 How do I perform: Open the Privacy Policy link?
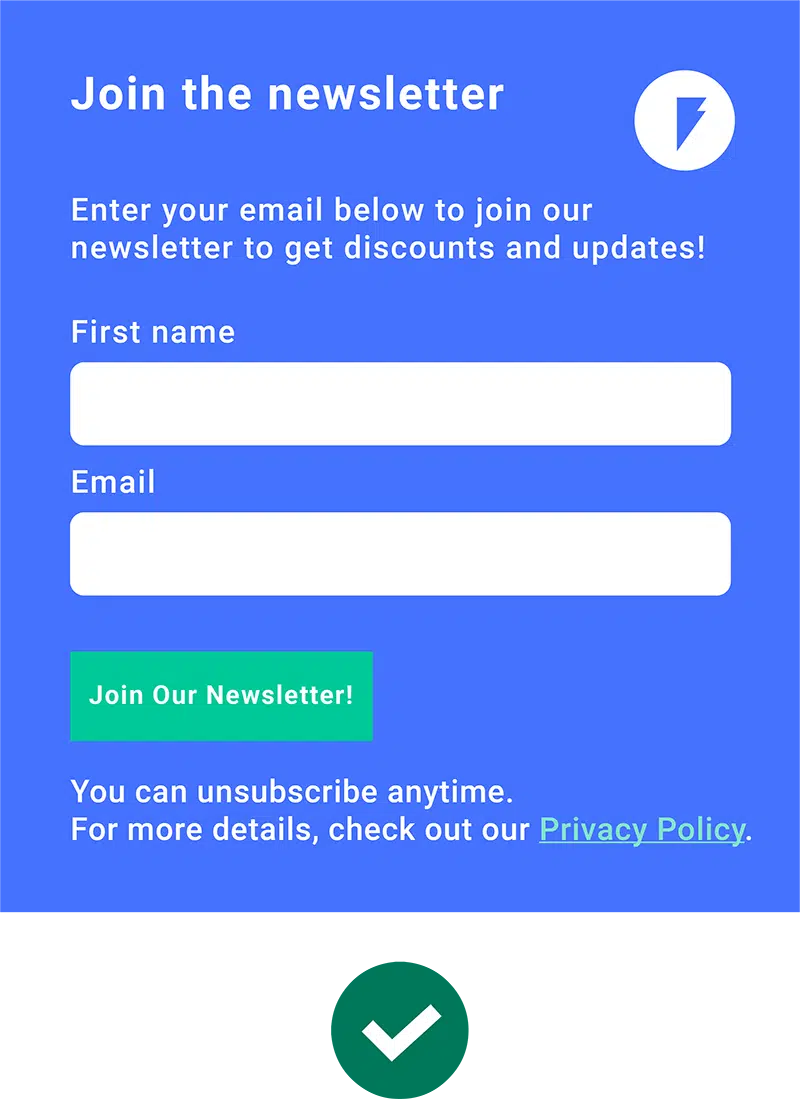click(x=642, y=830)
